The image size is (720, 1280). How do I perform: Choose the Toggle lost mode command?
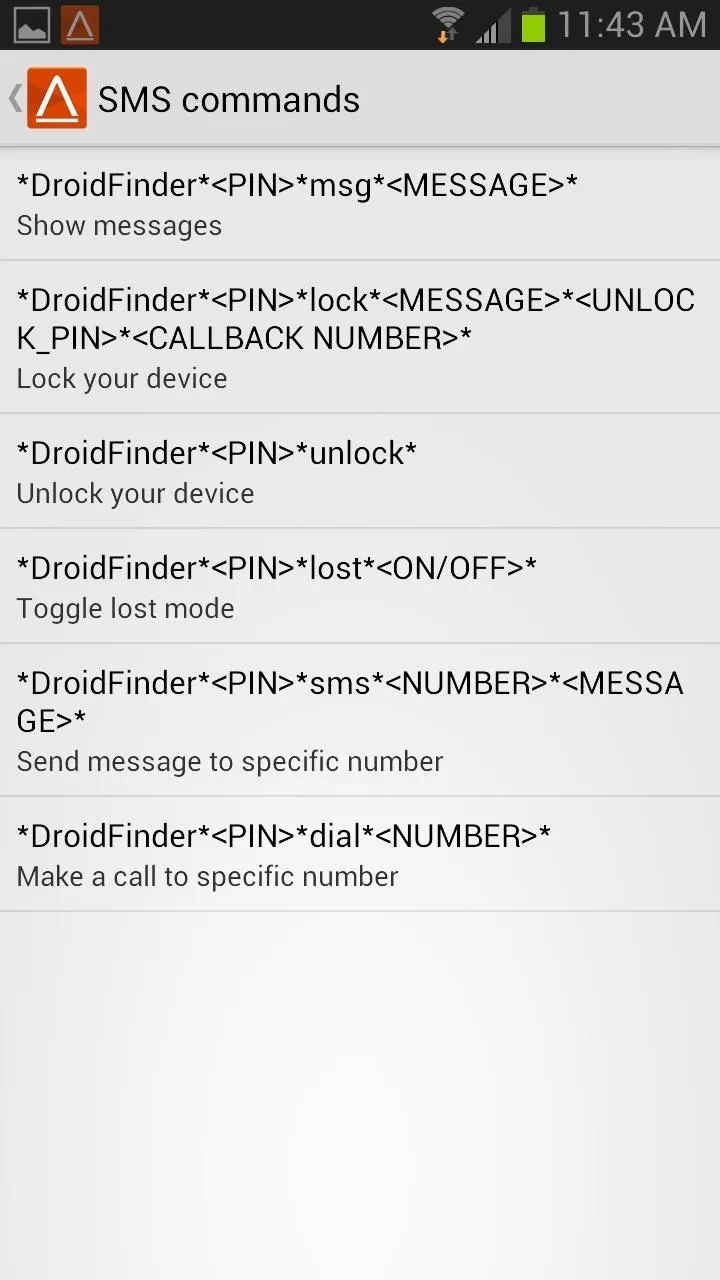click(360, 586)
